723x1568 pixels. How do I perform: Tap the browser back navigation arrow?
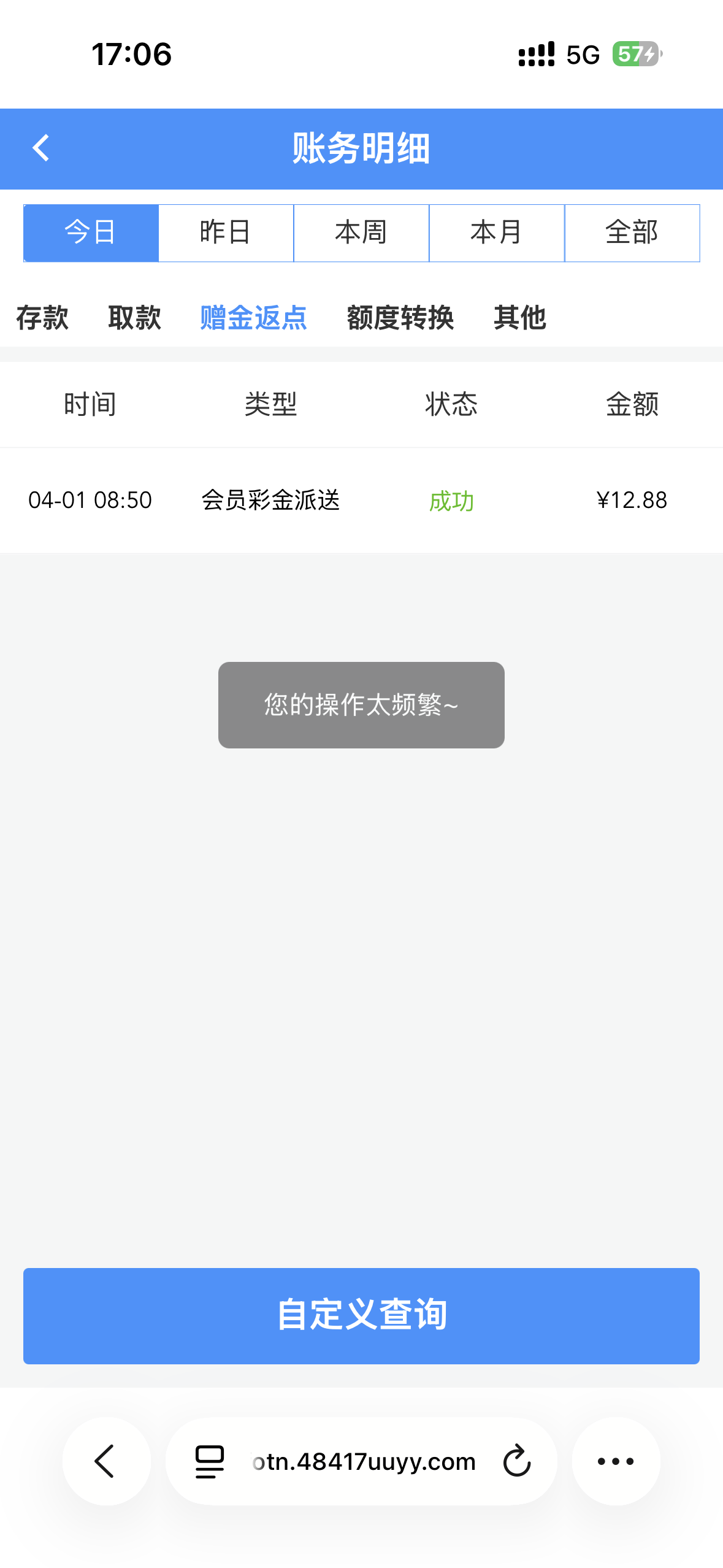click(105, 1461)
